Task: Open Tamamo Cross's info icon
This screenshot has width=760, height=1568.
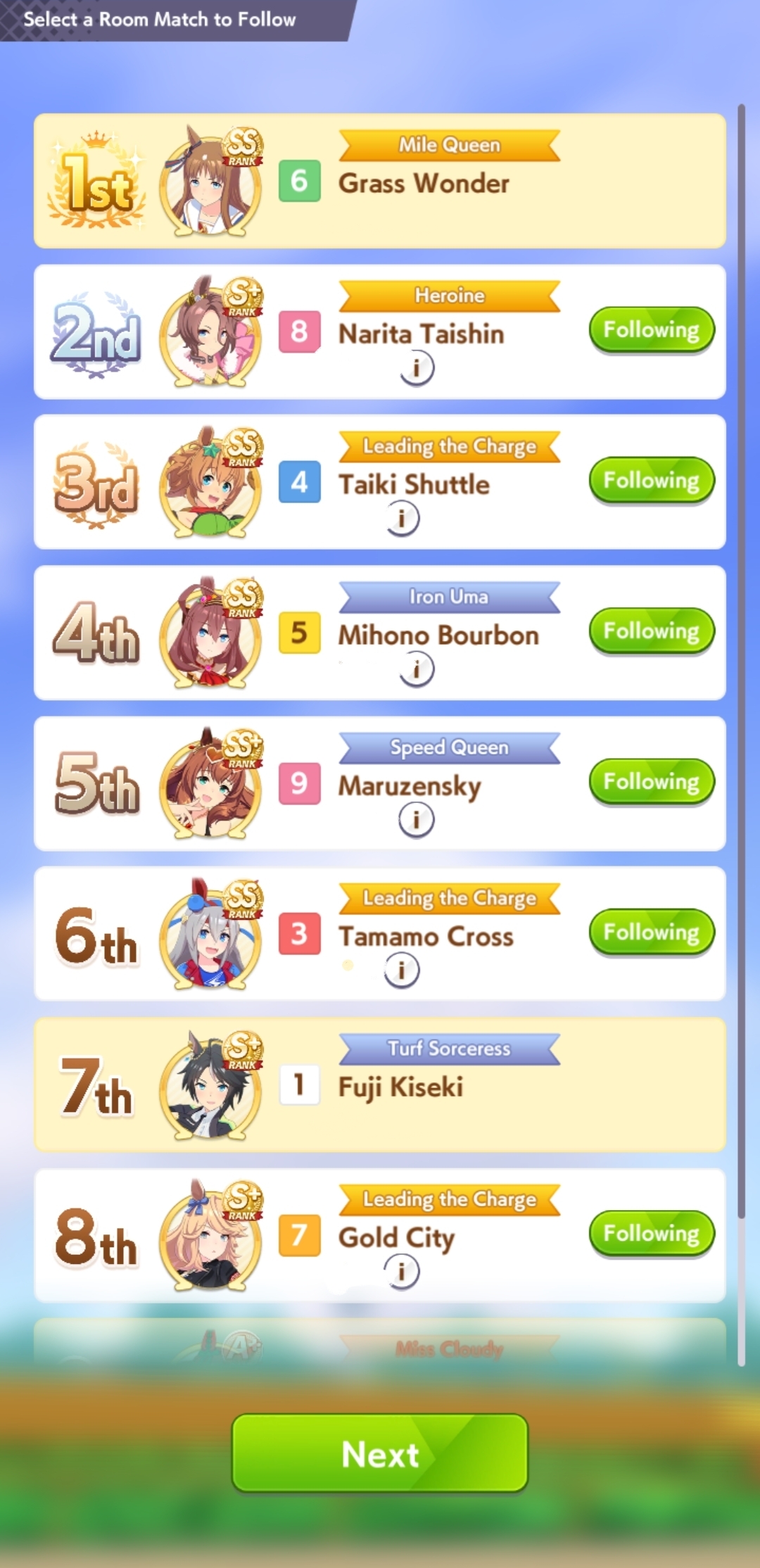Action: click(402, 970)
